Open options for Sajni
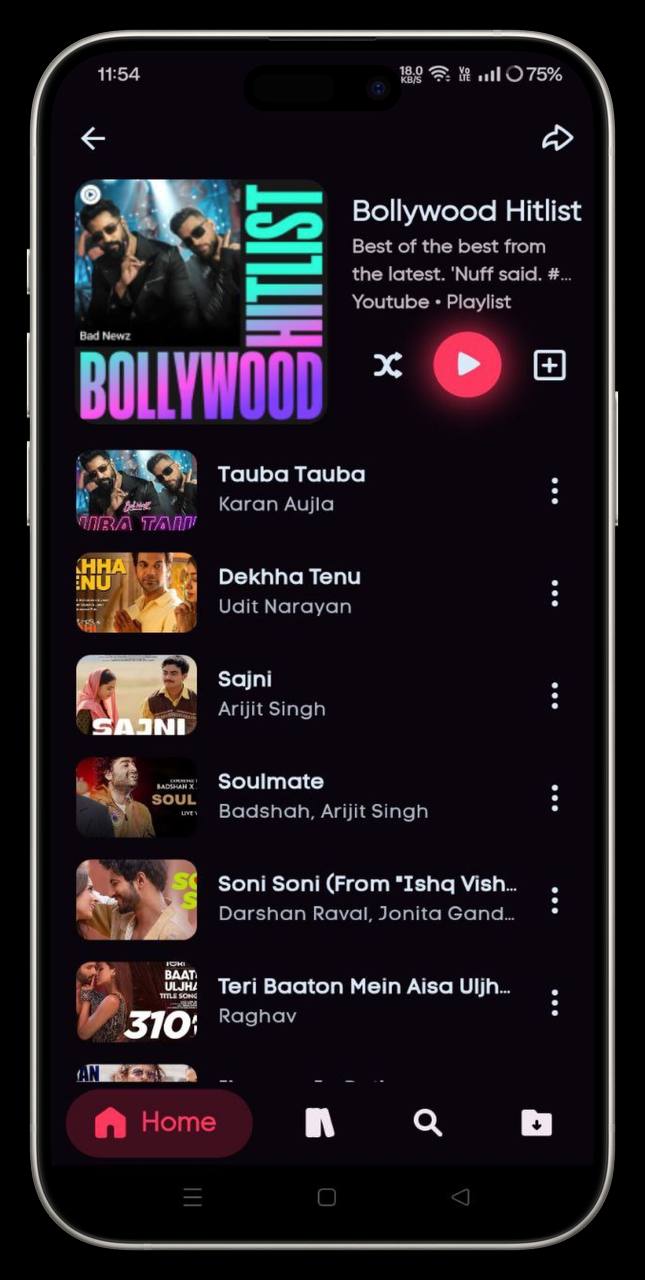Image resolution: width=645 pixels, height=1280 pixels. click(x=554, y=695)
